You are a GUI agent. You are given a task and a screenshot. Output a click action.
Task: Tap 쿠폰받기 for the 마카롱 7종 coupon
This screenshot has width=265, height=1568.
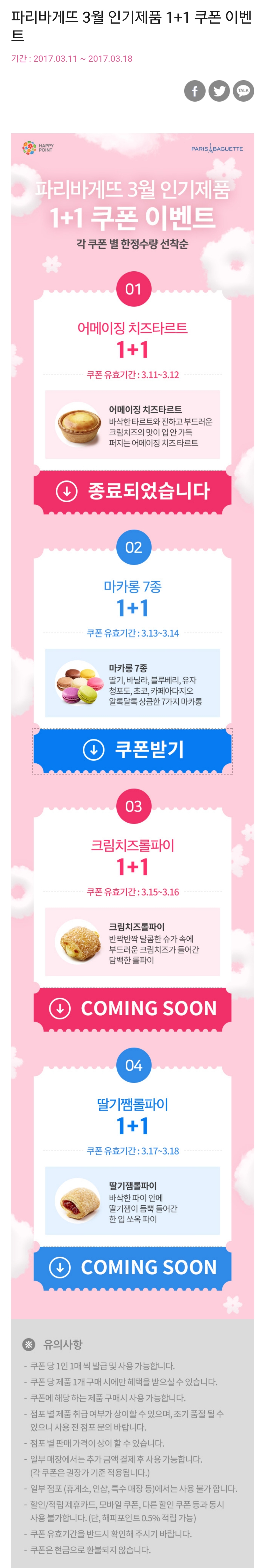[133, 750]
